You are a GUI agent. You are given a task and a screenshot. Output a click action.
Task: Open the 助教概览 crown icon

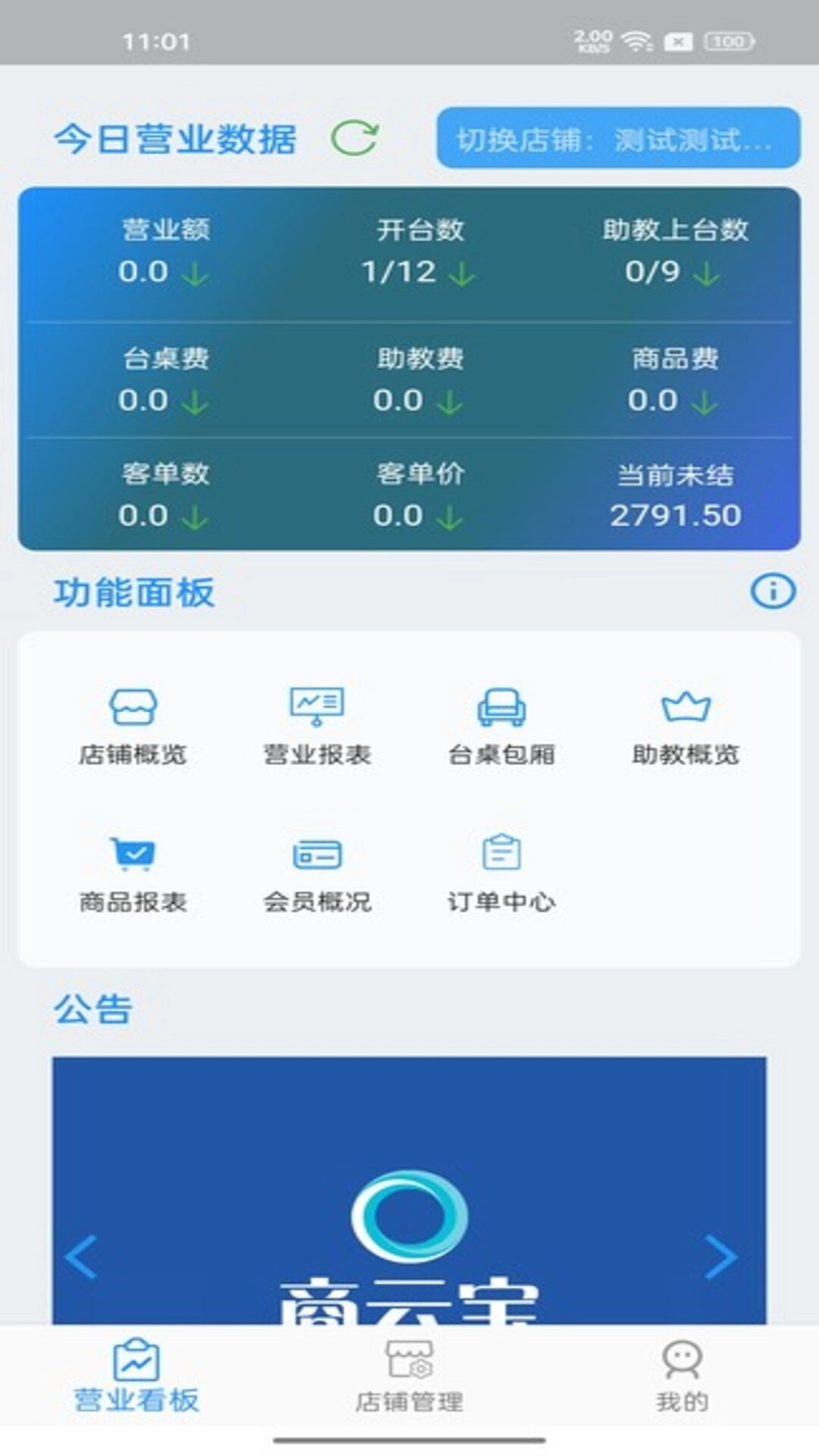[x=685, y=708]
